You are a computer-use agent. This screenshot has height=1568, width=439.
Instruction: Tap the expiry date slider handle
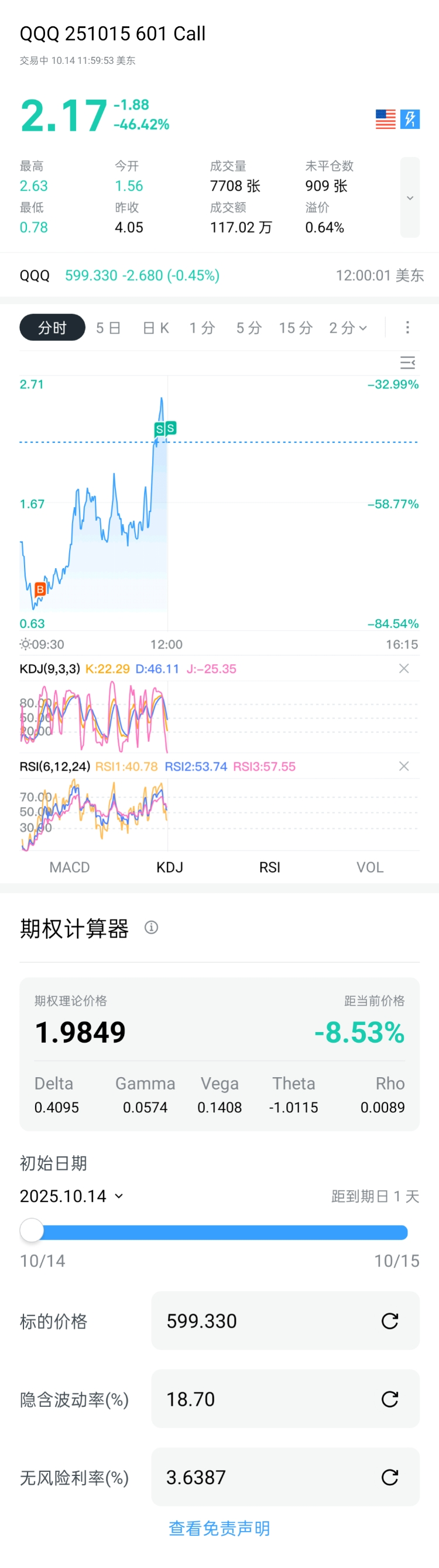pyautogui.click(x=32, y=1230)
